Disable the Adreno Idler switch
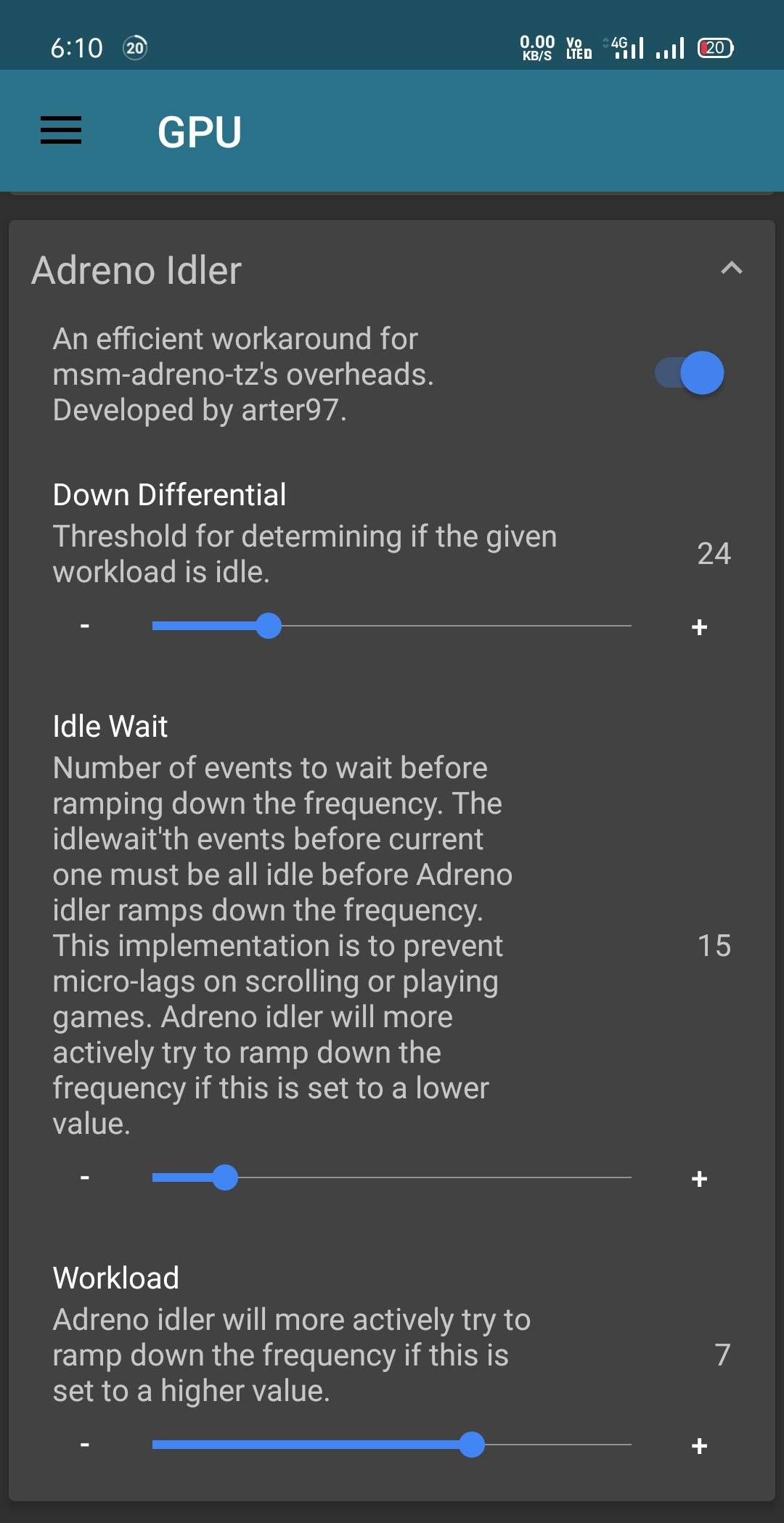 click(x=690, y=373)
